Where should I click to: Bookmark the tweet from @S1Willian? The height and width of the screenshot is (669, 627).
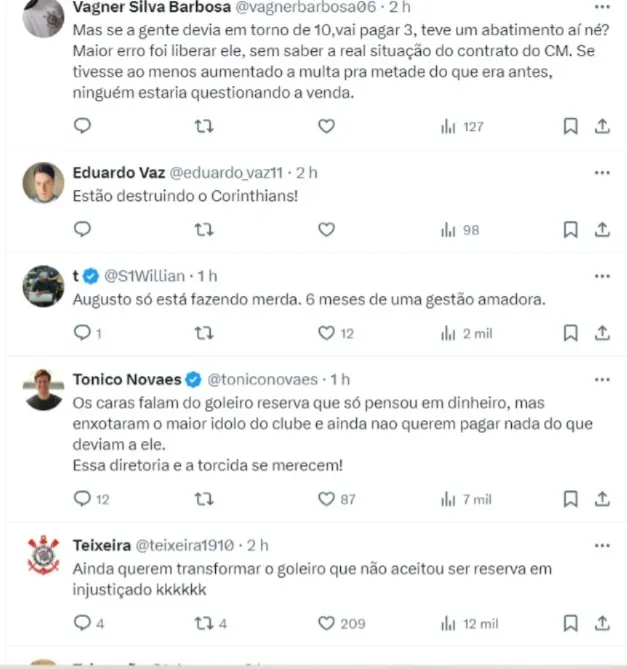click(570, 333)
